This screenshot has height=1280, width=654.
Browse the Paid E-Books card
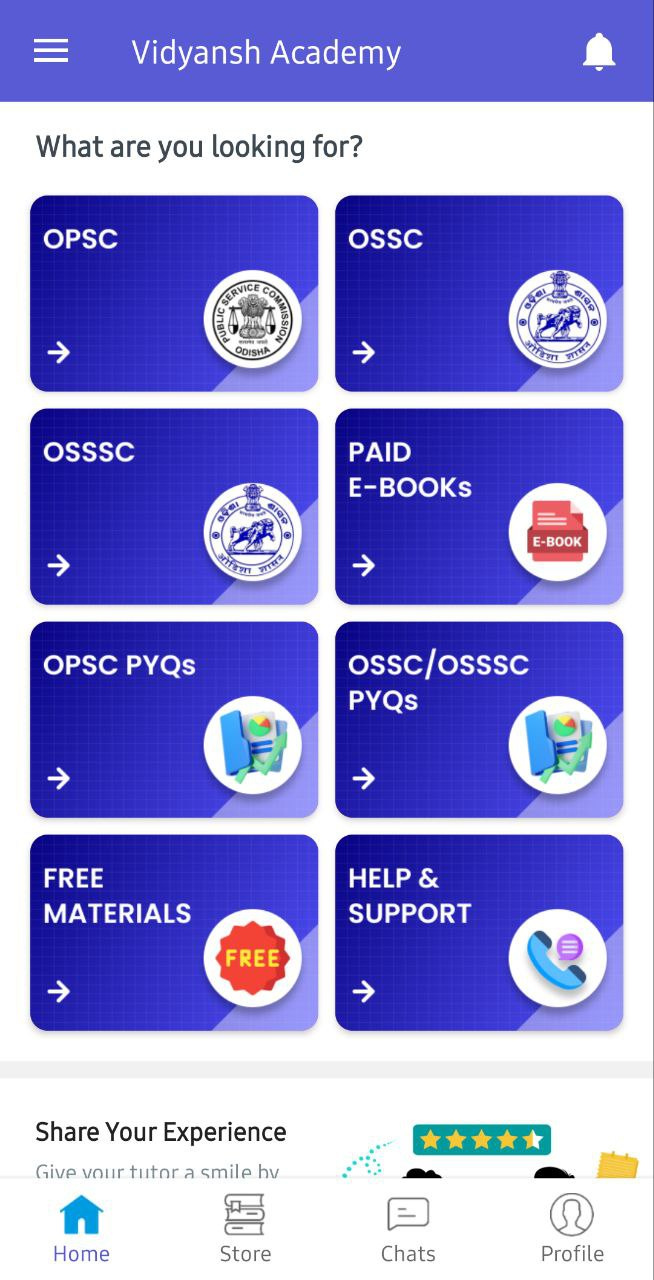coord(479,506)
